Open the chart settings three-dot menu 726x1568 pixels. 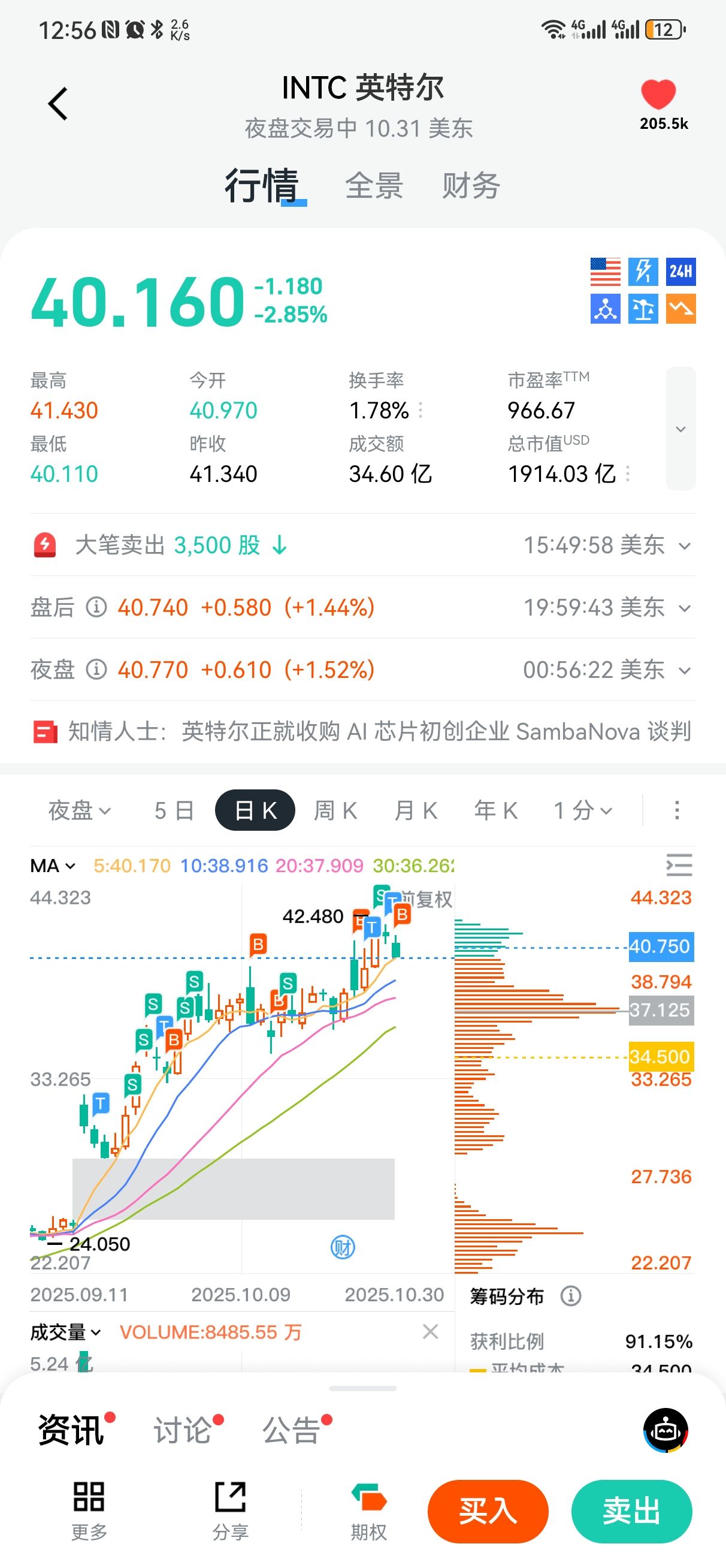tap(677, 811)
